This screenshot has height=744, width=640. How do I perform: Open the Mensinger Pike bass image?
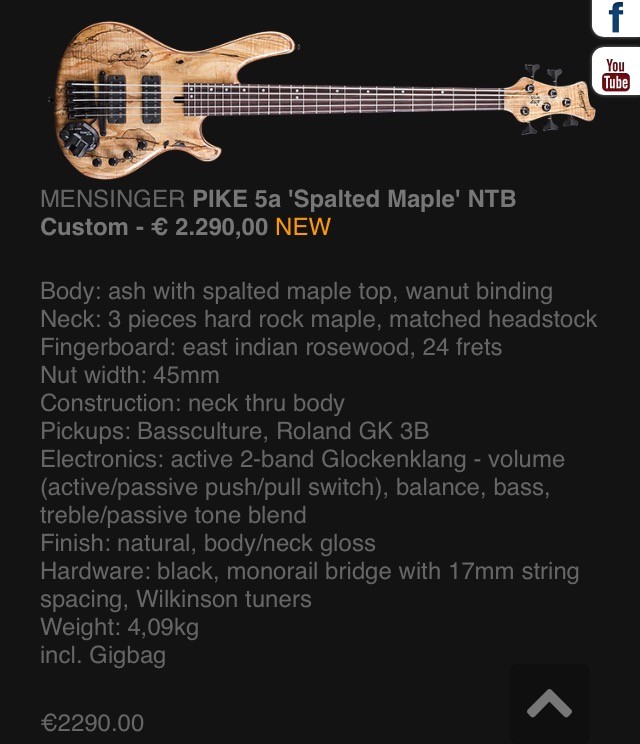point(320,97)
